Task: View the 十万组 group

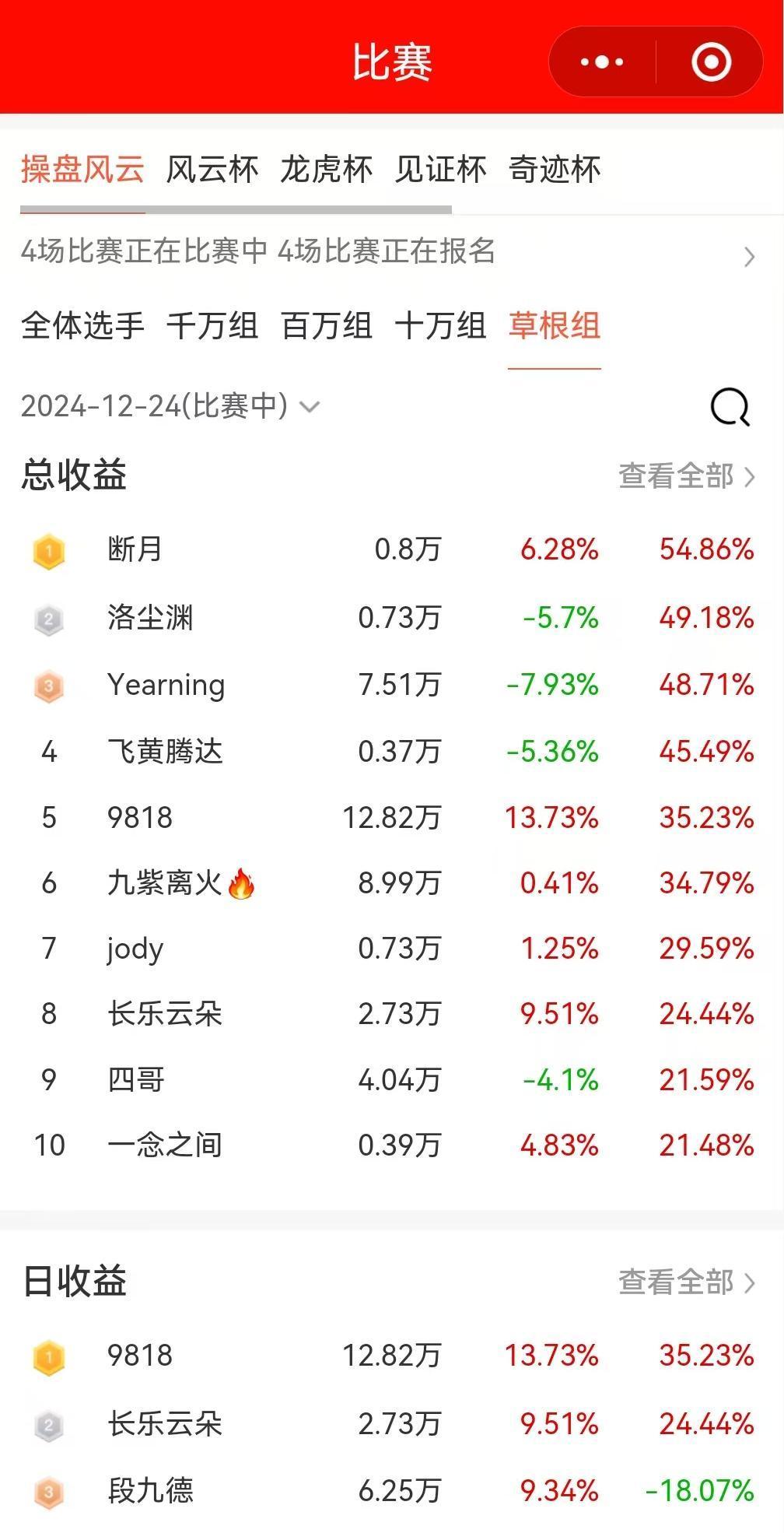Action: [x=440, y=325]
